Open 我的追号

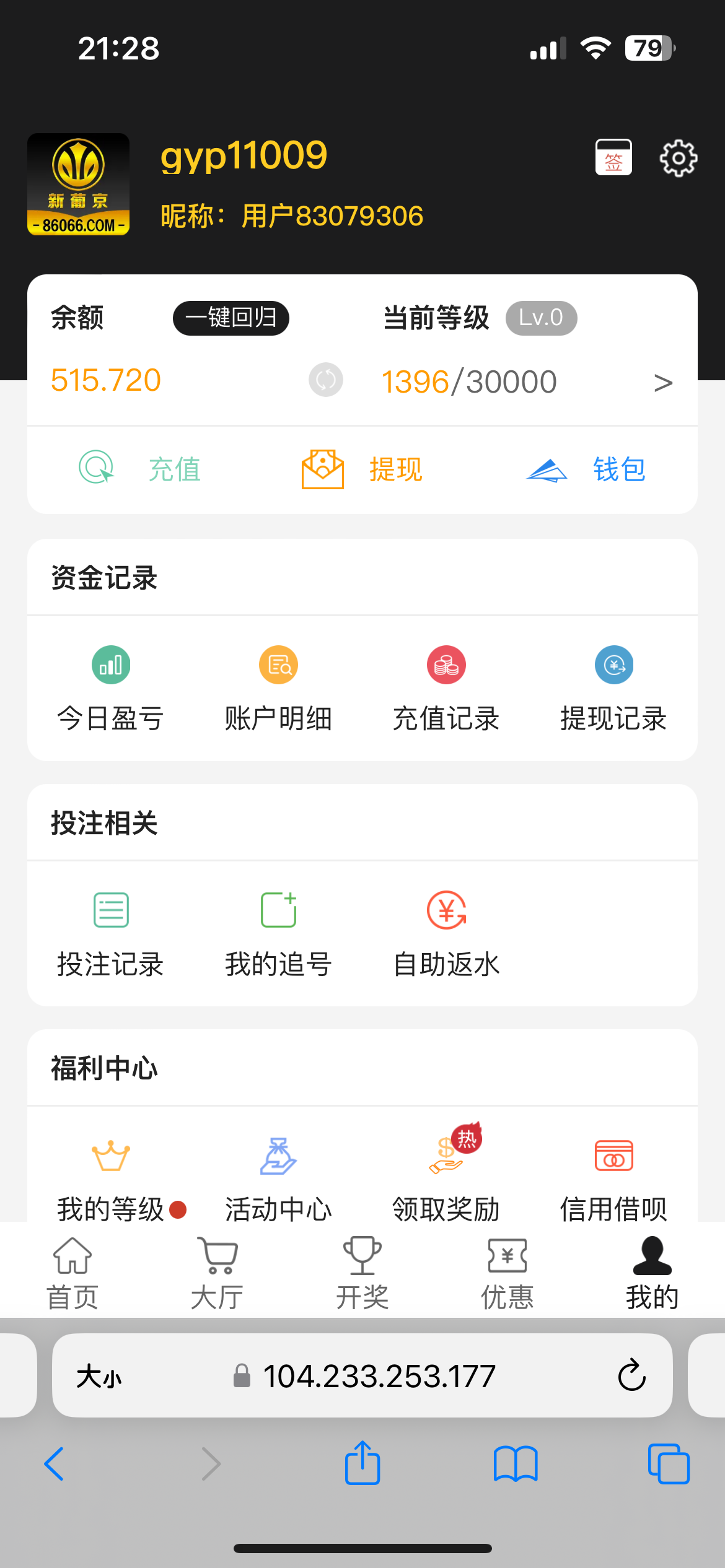(x=278, y=934)
